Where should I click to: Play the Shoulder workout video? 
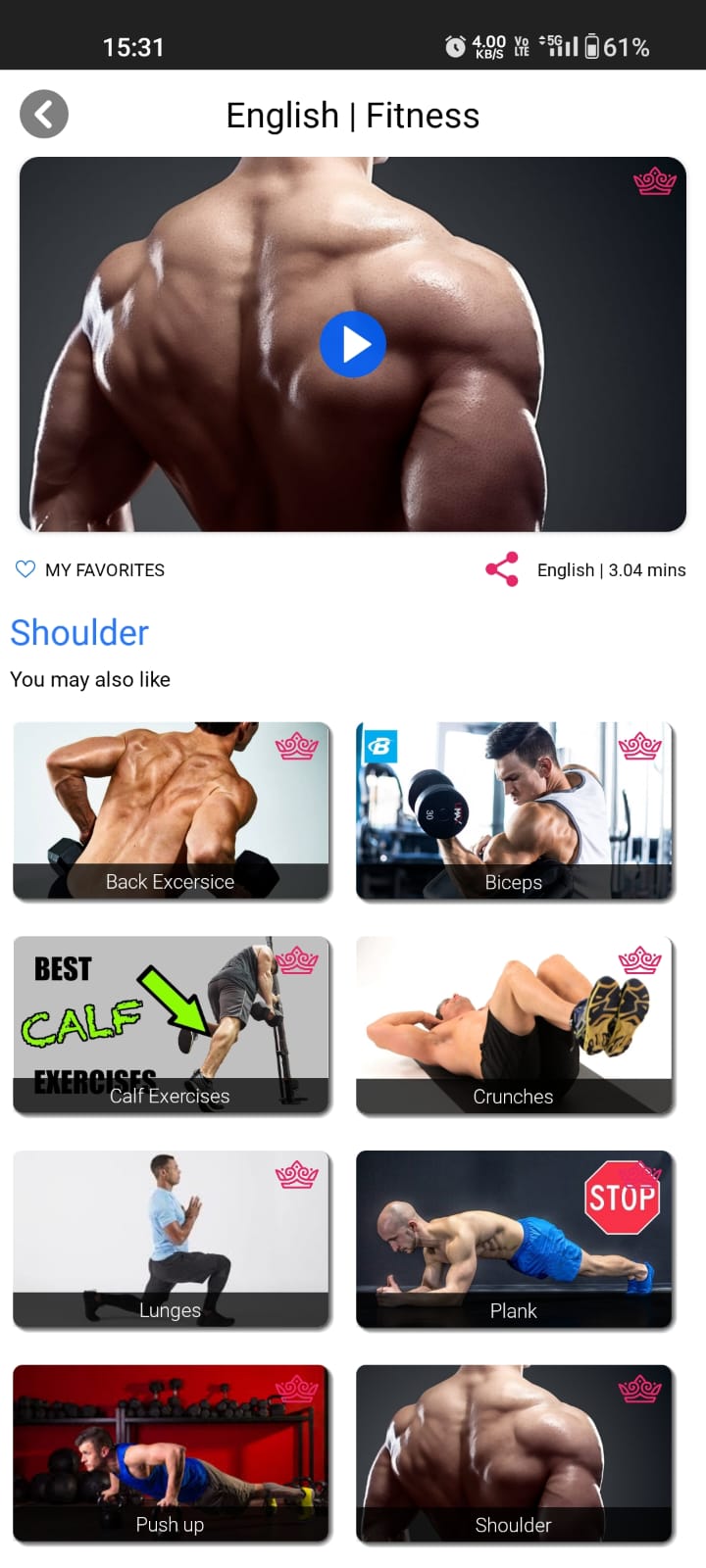(x=353, y=345)
